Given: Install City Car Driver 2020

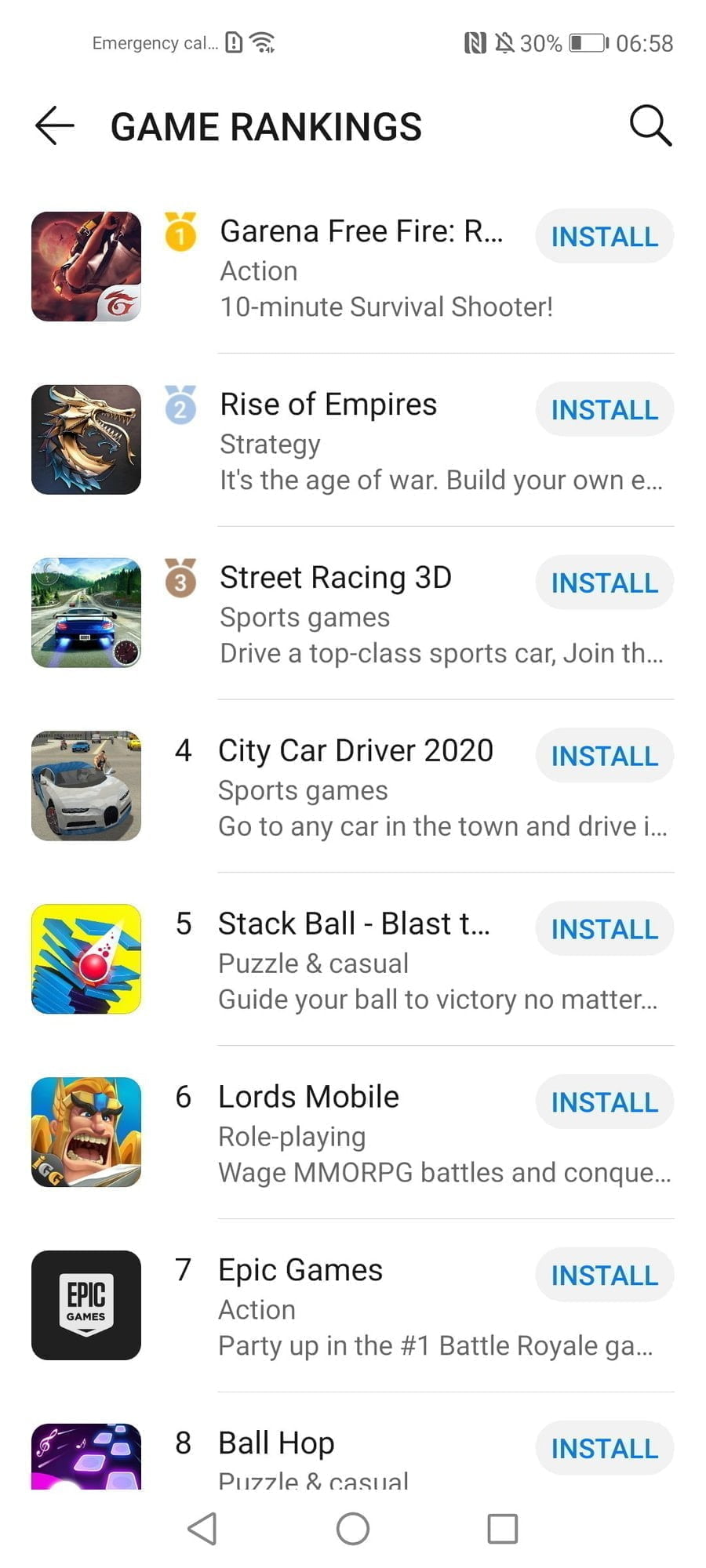Looking at the screenshot, I should pyautogui.click(x=604, y=756).
